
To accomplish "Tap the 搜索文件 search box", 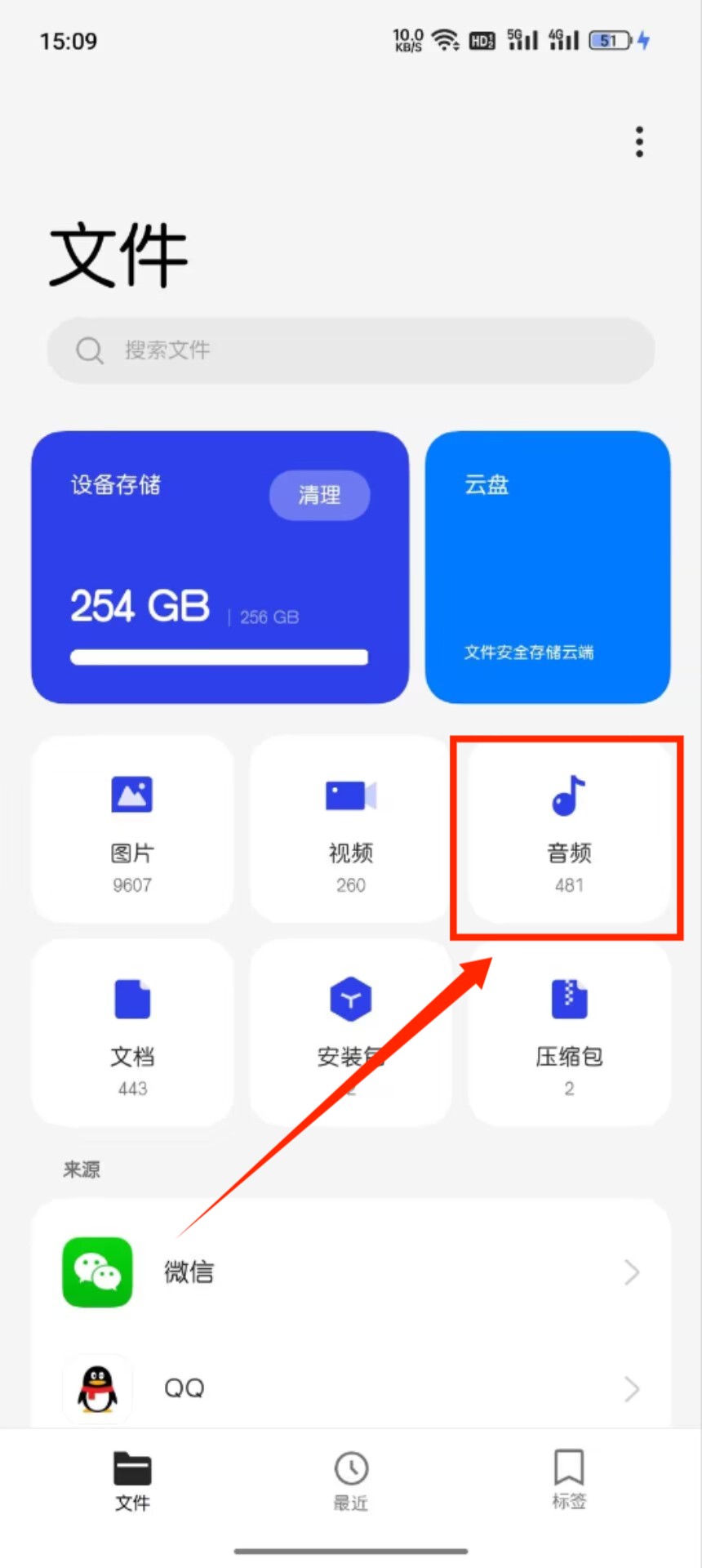I will click(351, 350).
